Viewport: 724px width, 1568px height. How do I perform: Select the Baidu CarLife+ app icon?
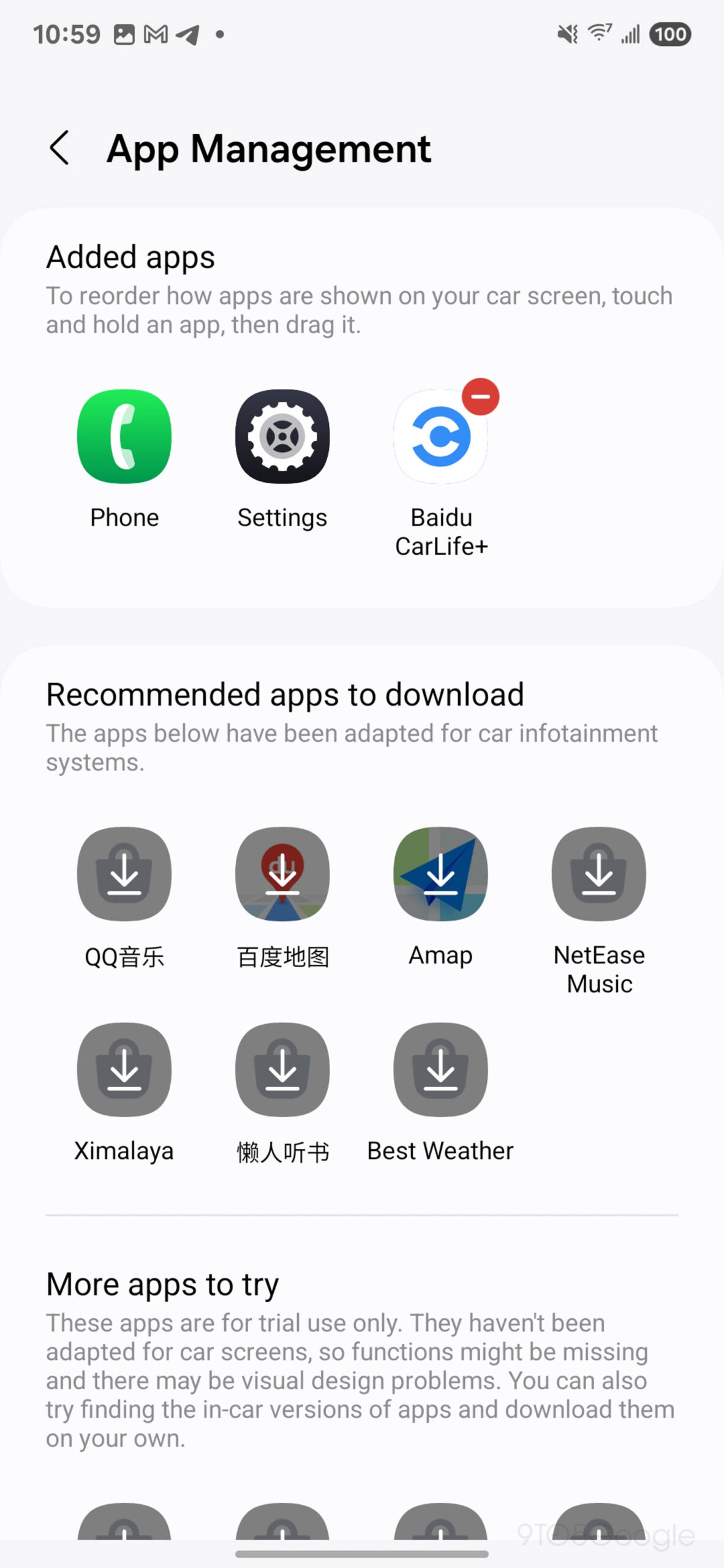440,438
